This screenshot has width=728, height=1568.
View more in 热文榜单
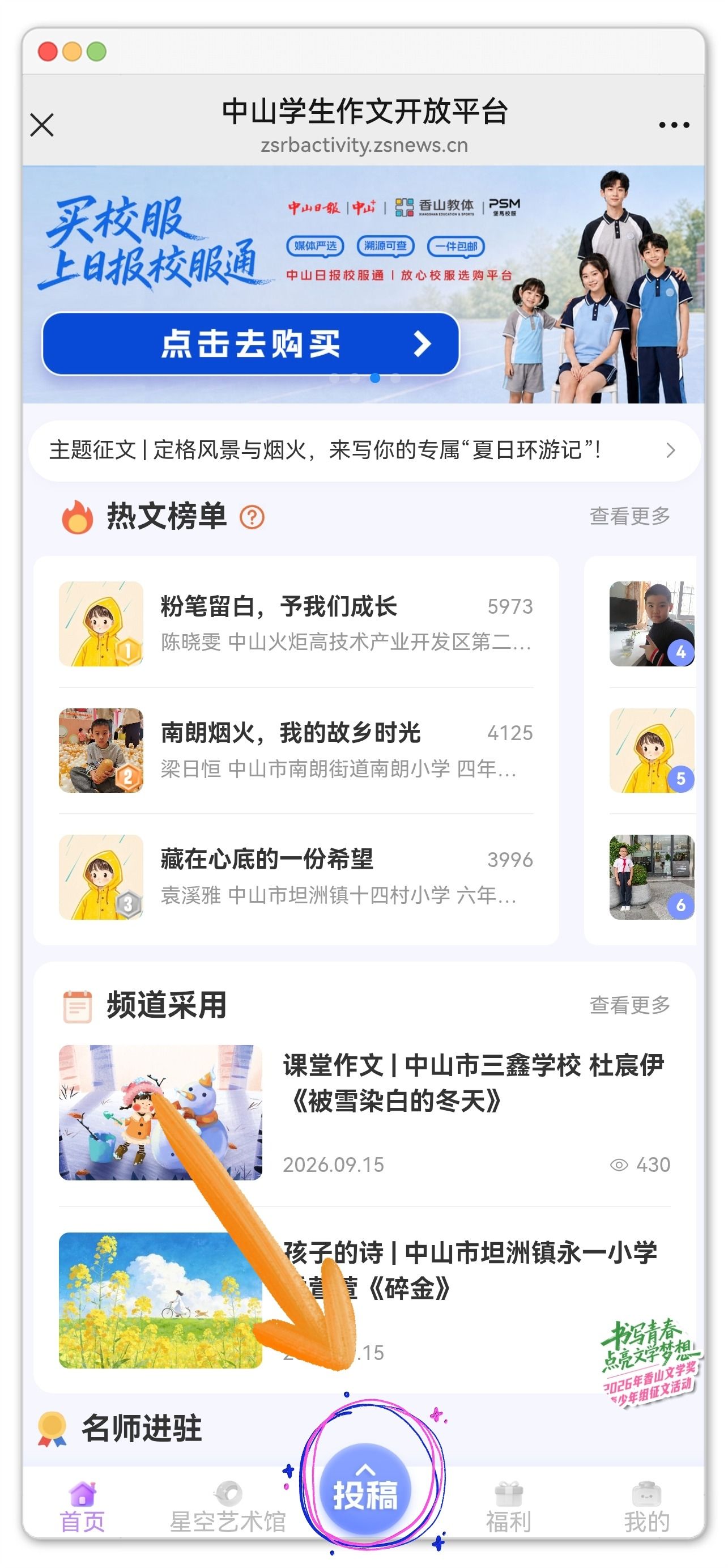click(629, 516)
